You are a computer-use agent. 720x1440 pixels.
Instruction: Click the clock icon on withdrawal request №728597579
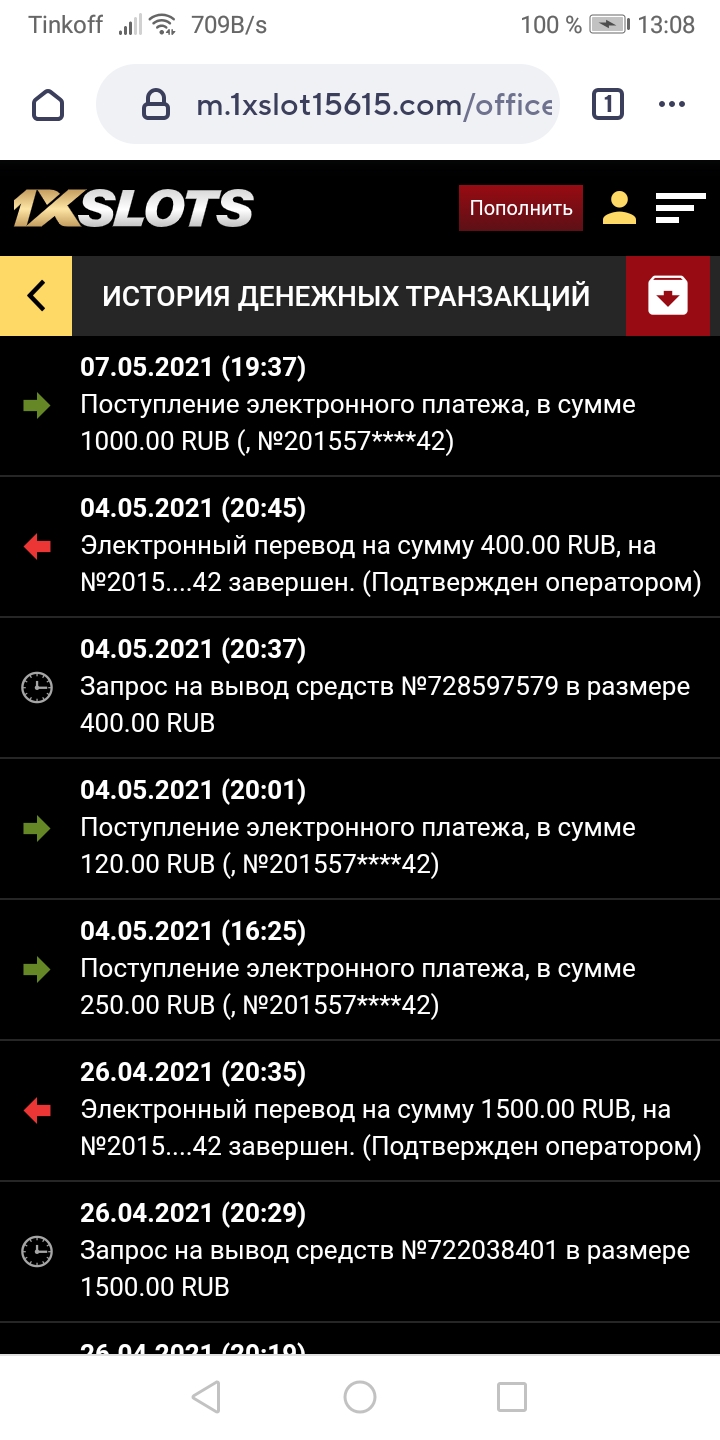[x=37, y=688]
